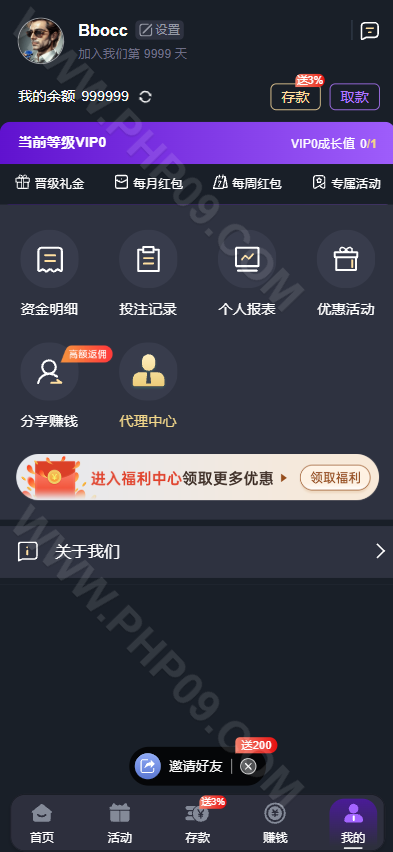Open 资金明细
Image resolution: width=393 pixels, height=852 pixels.
tap(49, 273)
